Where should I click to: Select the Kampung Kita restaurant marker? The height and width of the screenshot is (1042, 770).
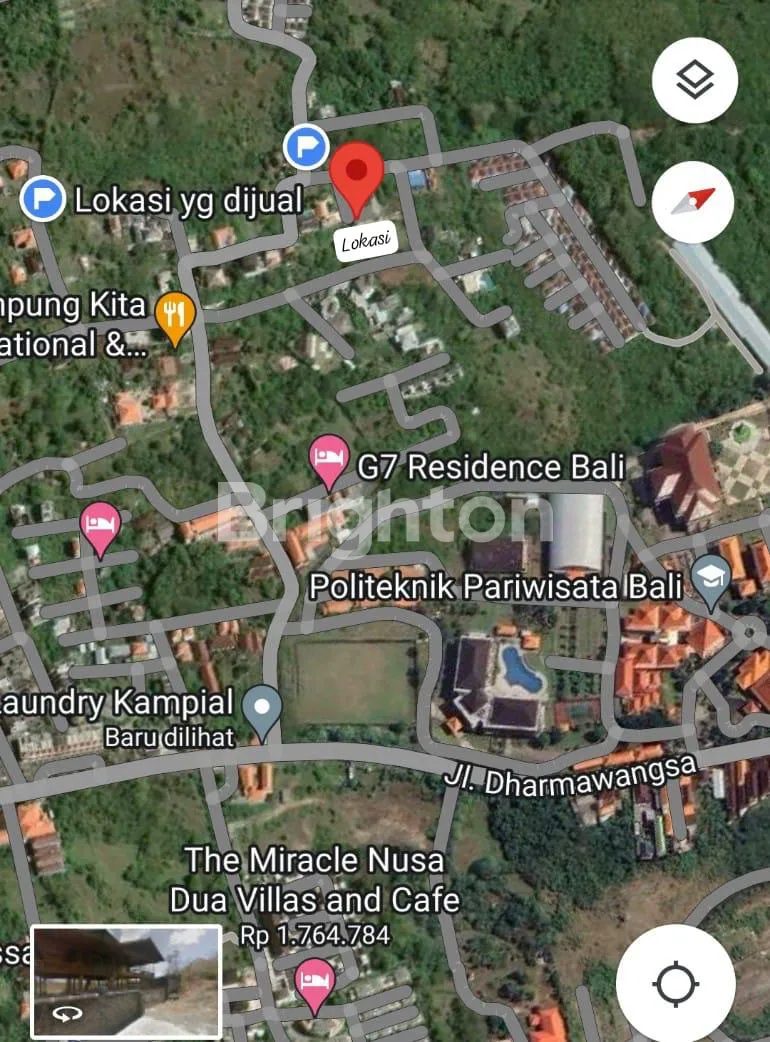click(176, 317)
